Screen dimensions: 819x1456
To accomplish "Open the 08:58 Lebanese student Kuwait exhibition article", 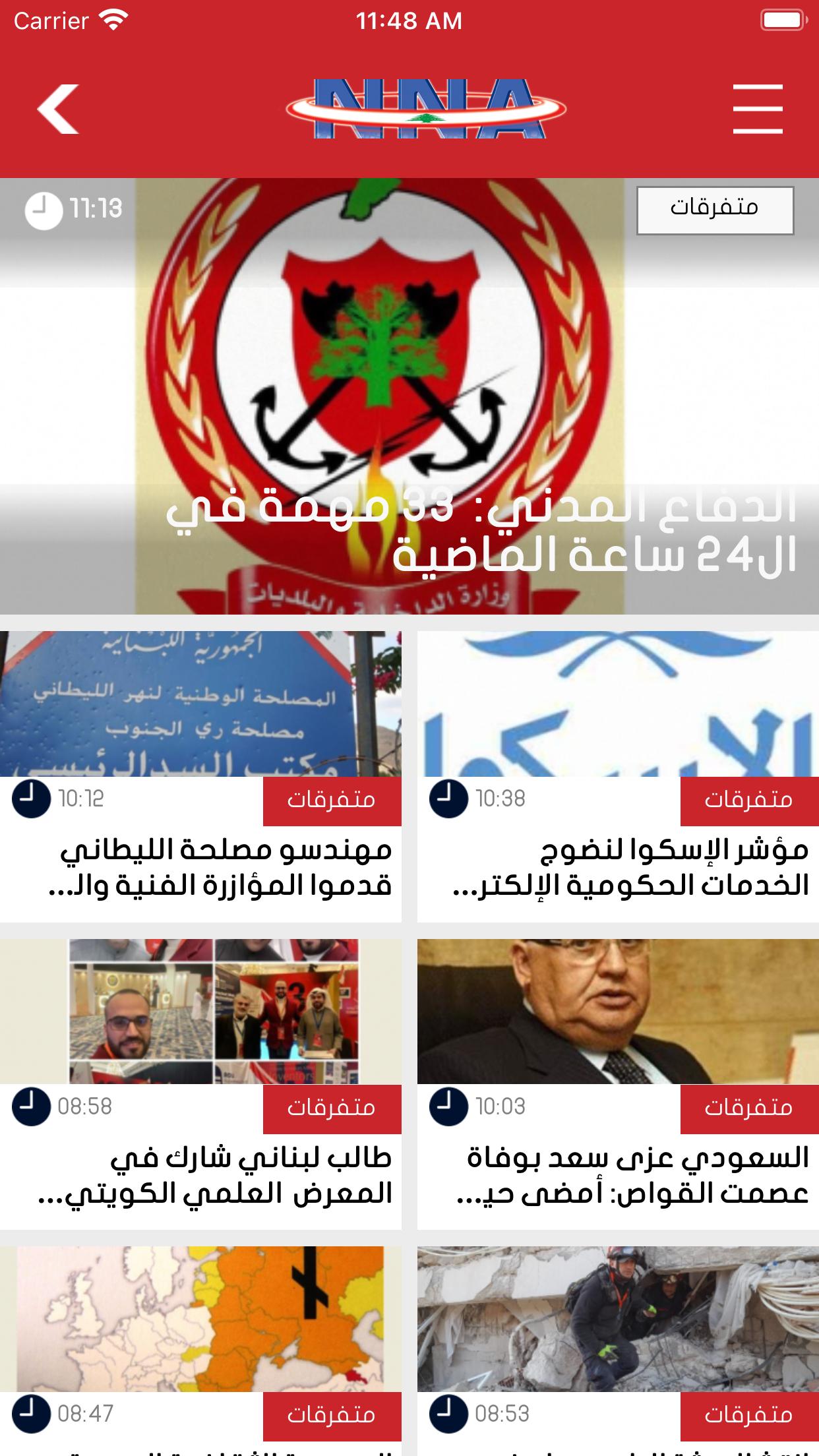I will (x=200, y=1175).
